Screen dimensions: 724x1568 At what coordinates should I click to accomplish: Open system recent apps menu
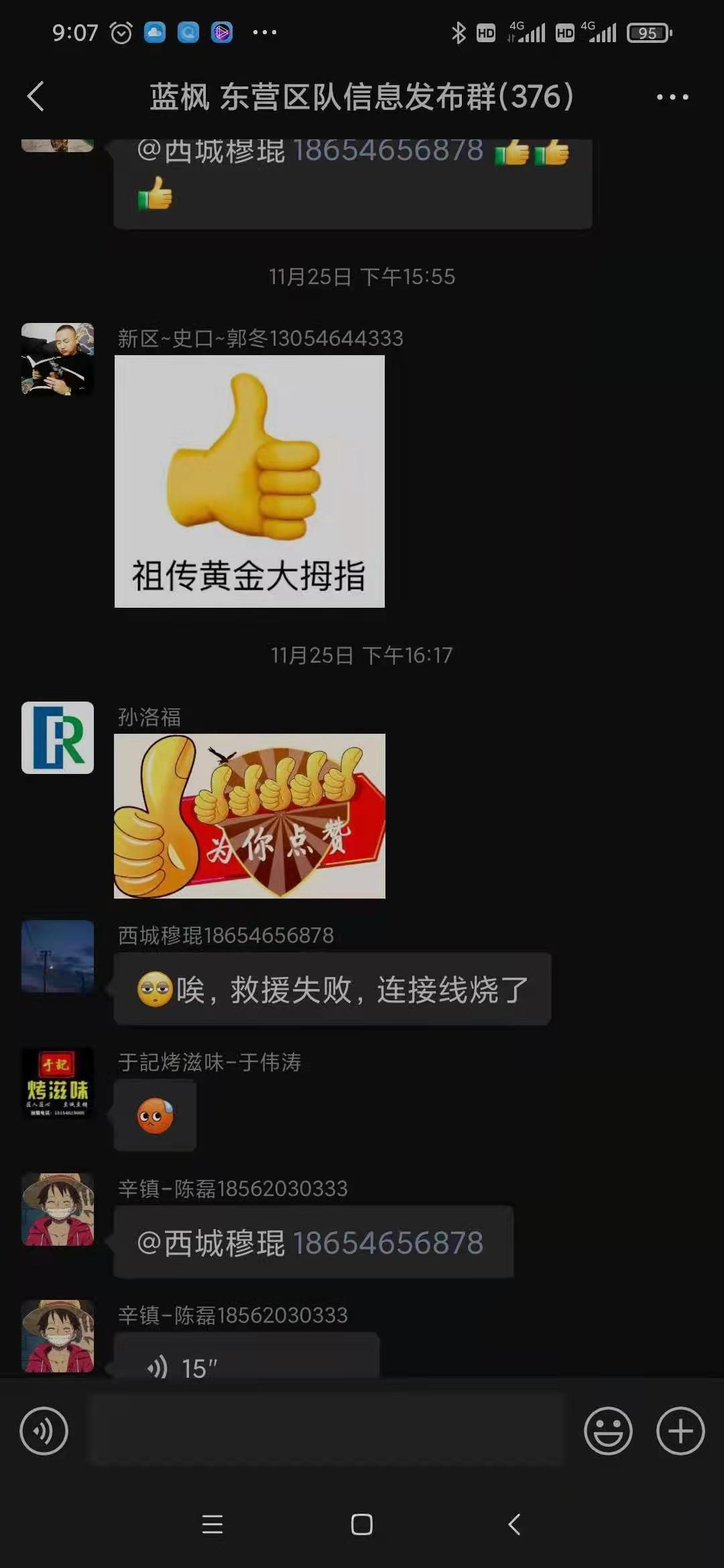coord(213,1524)
